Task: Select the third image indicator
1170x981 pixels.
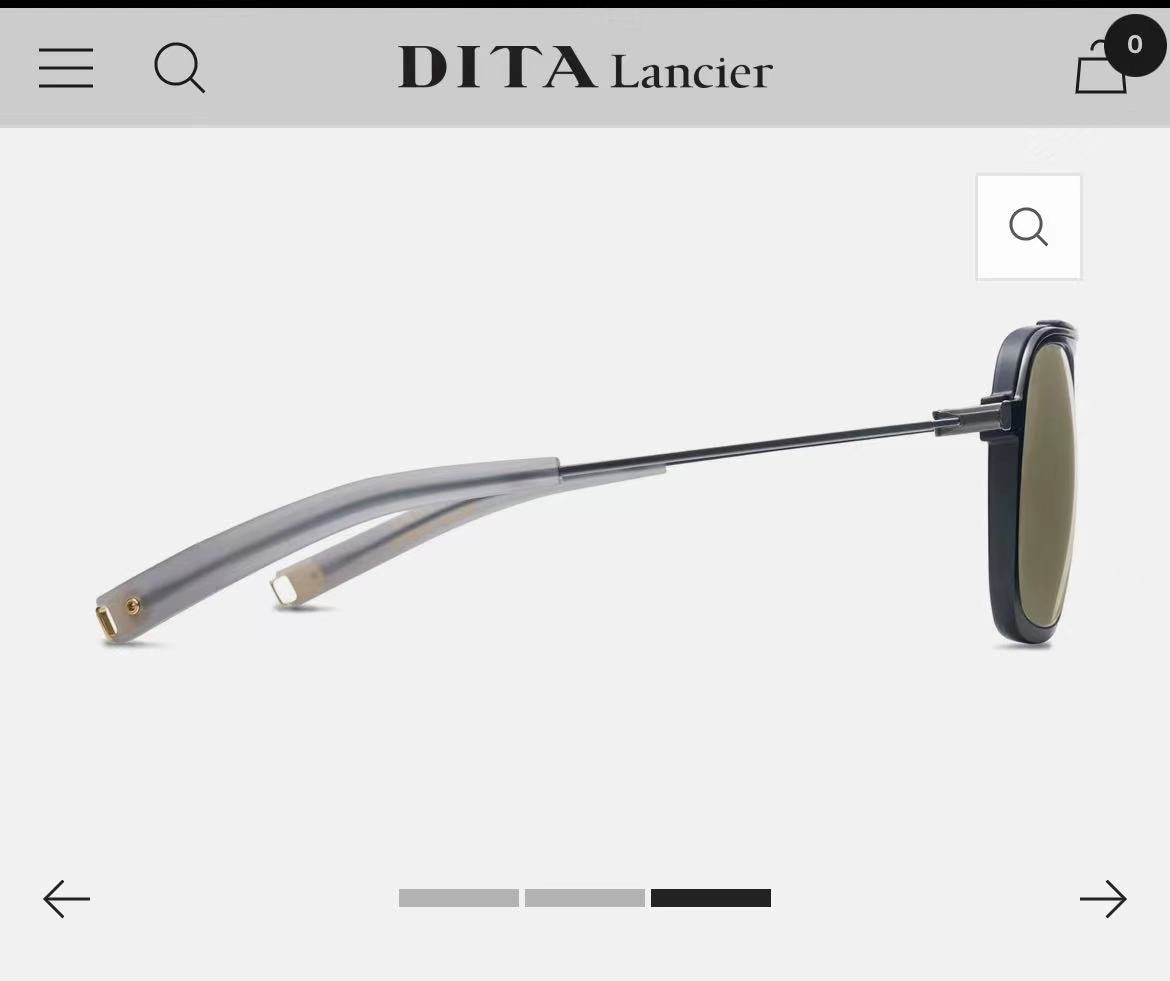Action: click(x=710, y=898)
